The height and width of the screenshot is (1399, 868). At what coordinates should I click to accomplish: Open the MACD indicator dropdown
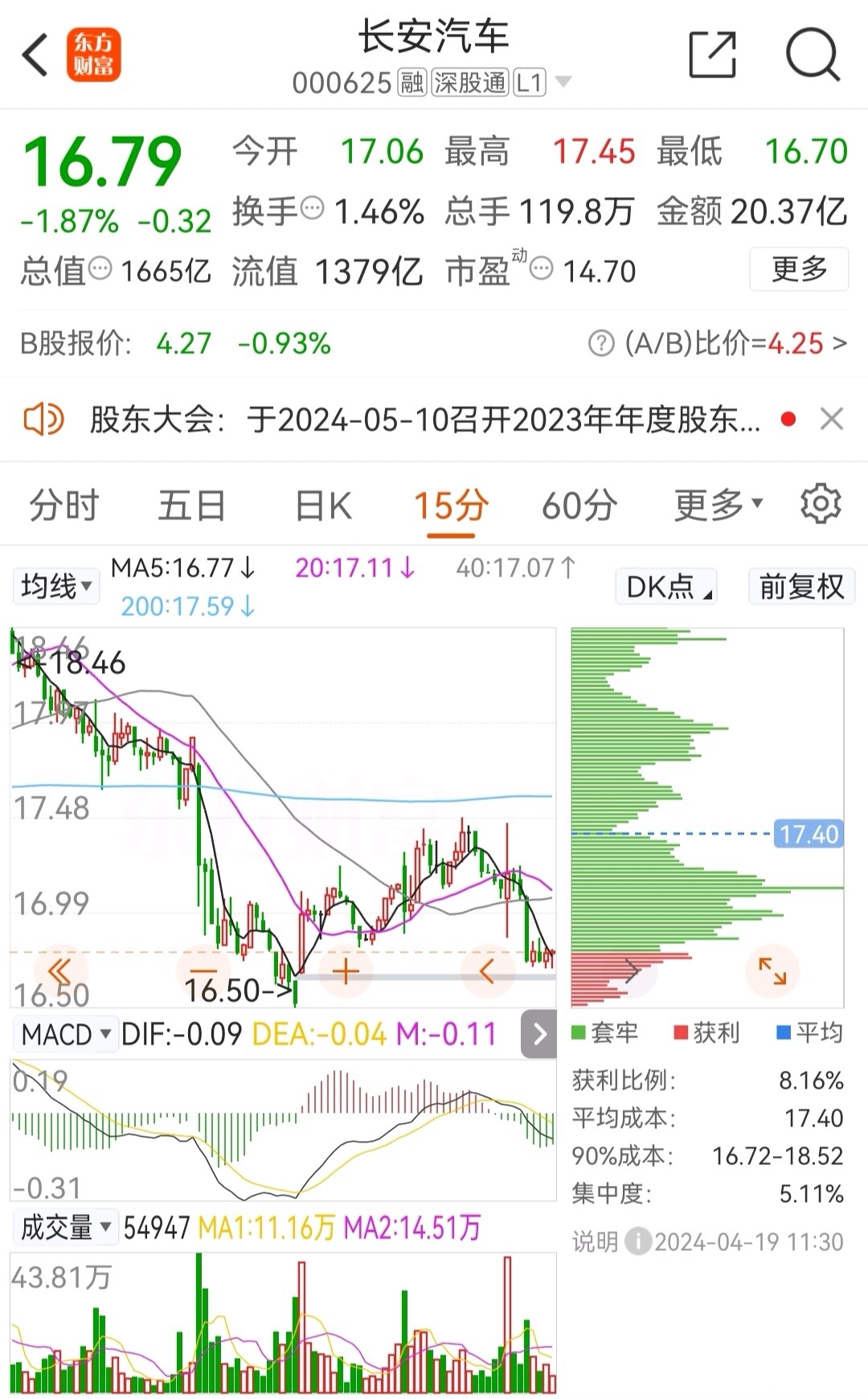click(65, 1035)
